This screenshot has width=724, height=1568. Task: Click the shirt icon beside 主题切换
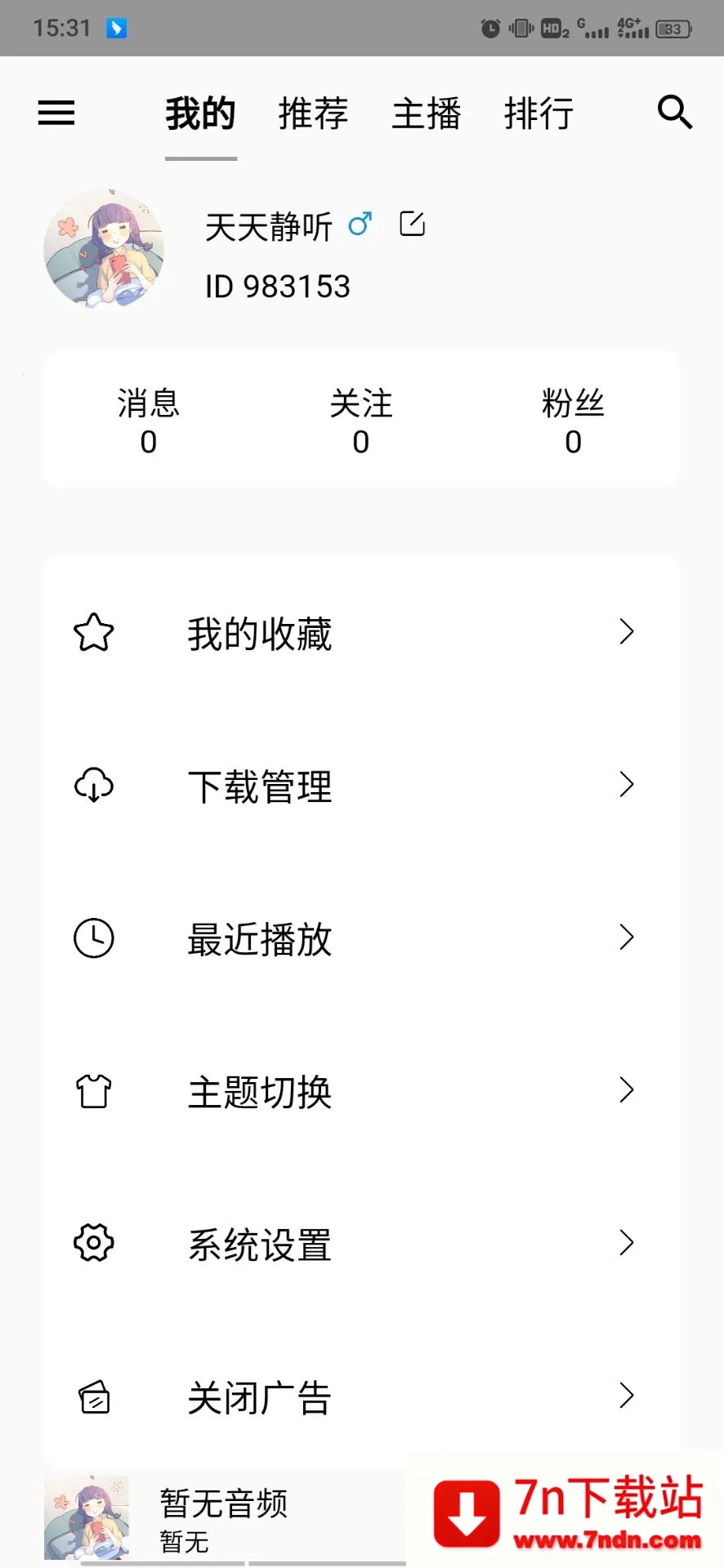tap(92, 1092)
